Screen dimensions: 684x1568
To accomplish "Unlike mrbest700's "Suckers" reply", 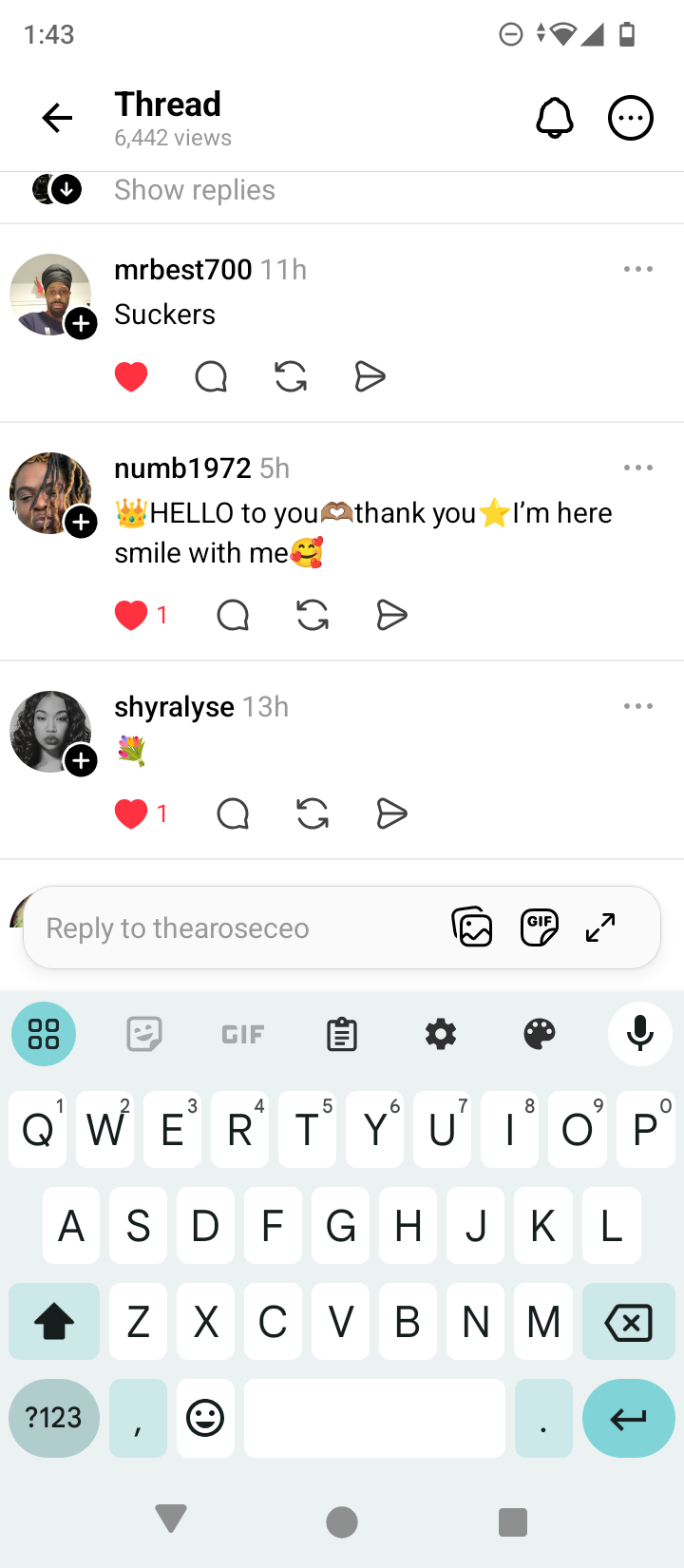I will 131,377.
